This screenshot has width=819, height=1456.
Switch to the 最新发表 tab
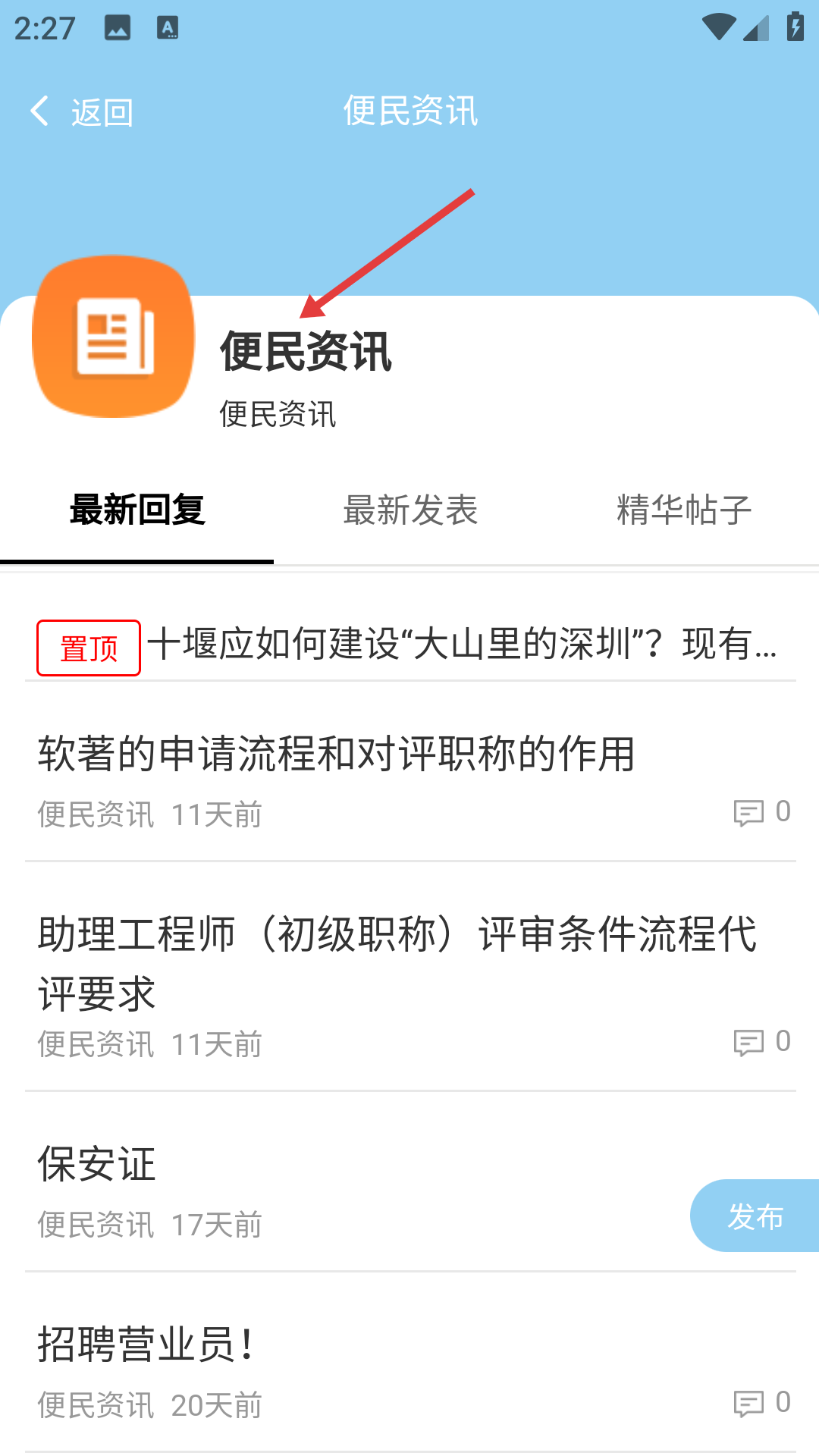(410, 510)
